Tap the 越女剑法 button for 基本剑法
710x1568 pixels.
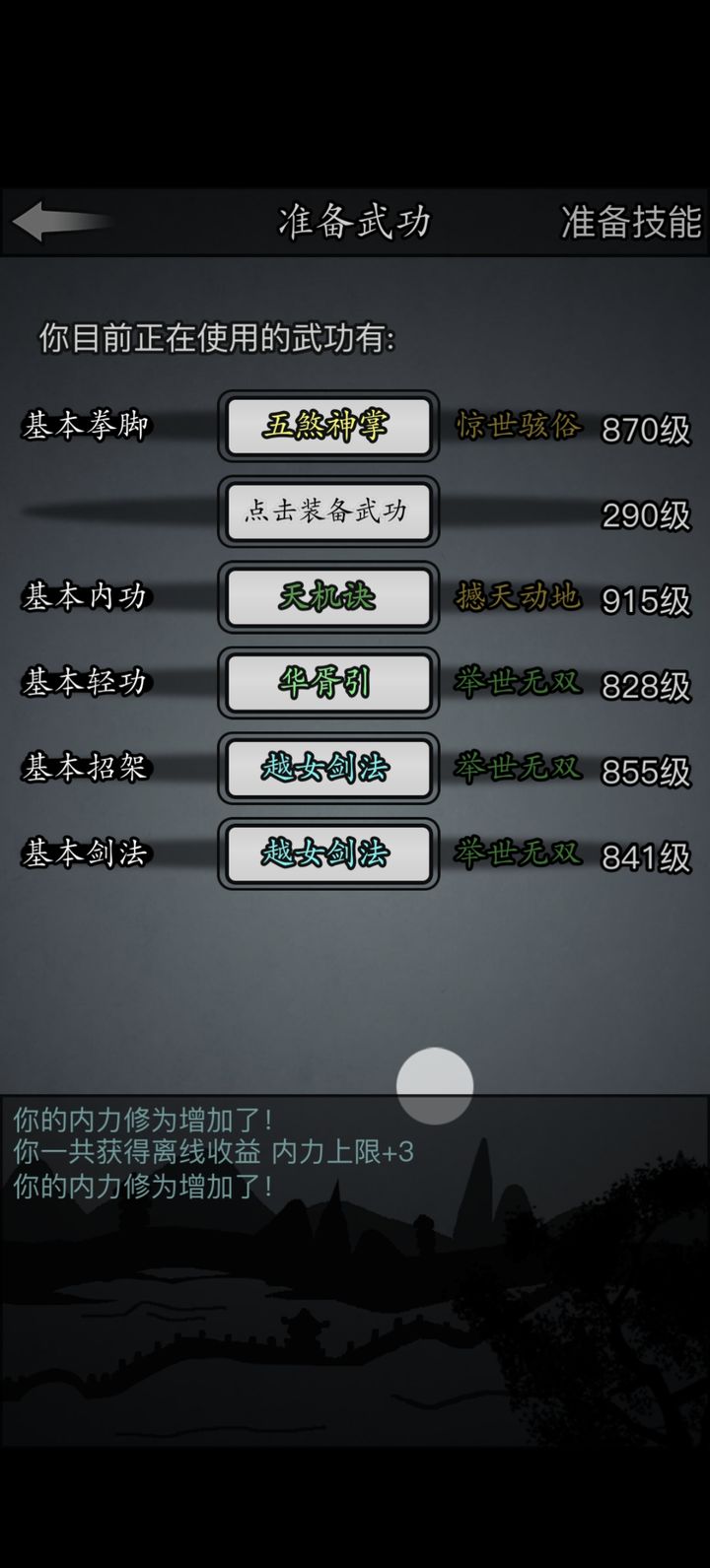[x=328, y=853]
